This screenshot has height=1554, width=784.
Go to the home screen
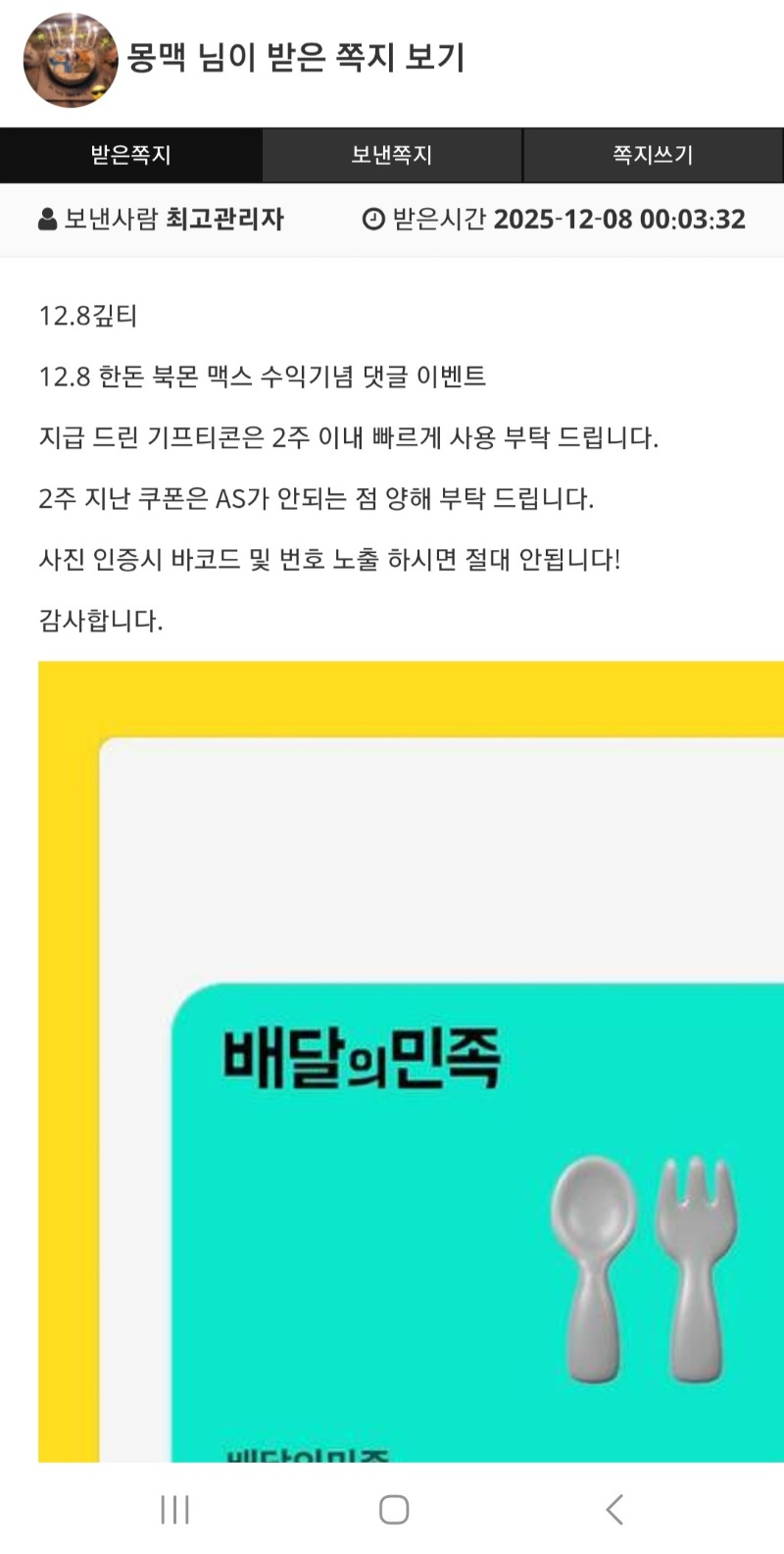[393, 1509]
